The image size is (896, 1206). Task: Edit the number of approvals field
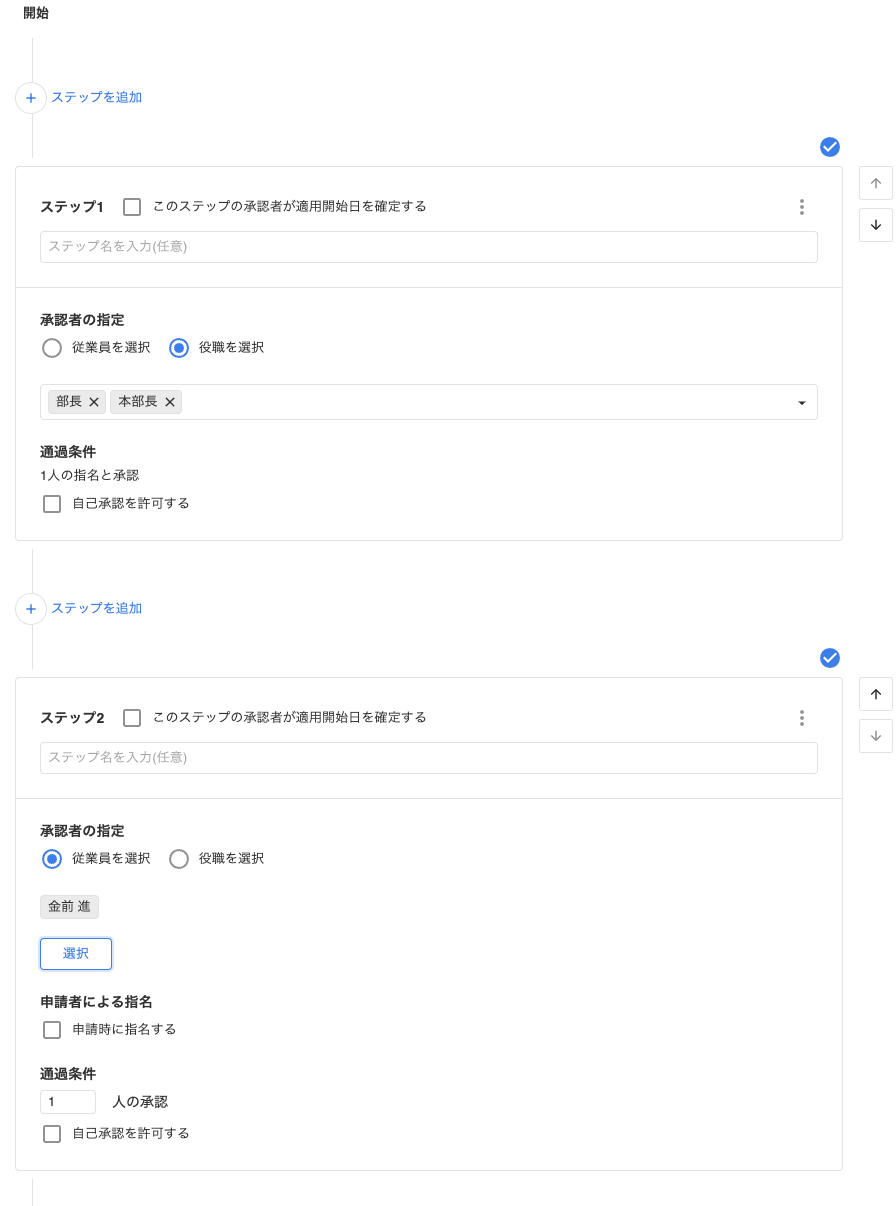[68, 1102]
